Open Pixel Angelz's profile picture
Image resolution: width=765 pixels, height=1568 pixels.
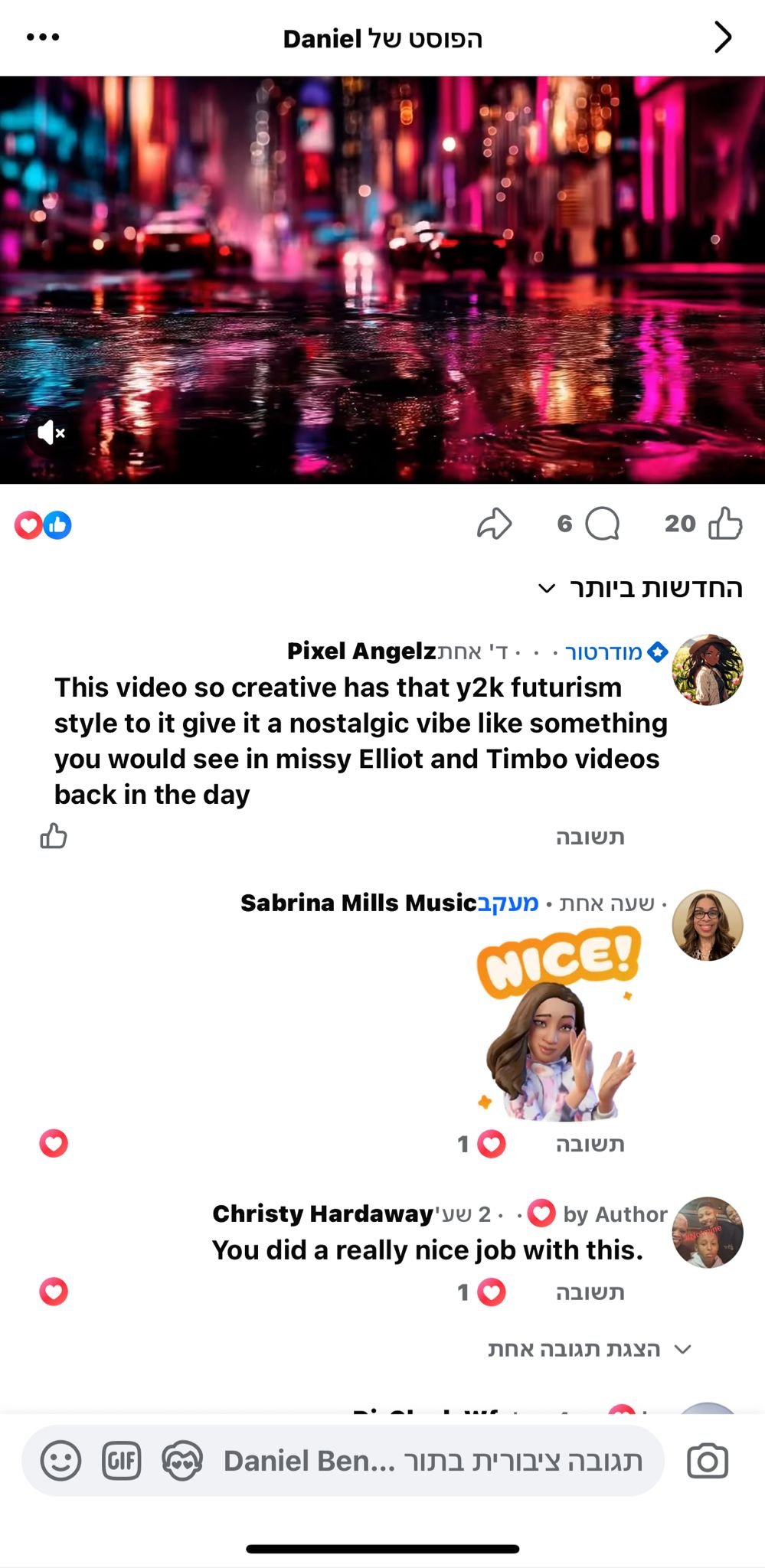pyautogui.click(x=707, y=669)
